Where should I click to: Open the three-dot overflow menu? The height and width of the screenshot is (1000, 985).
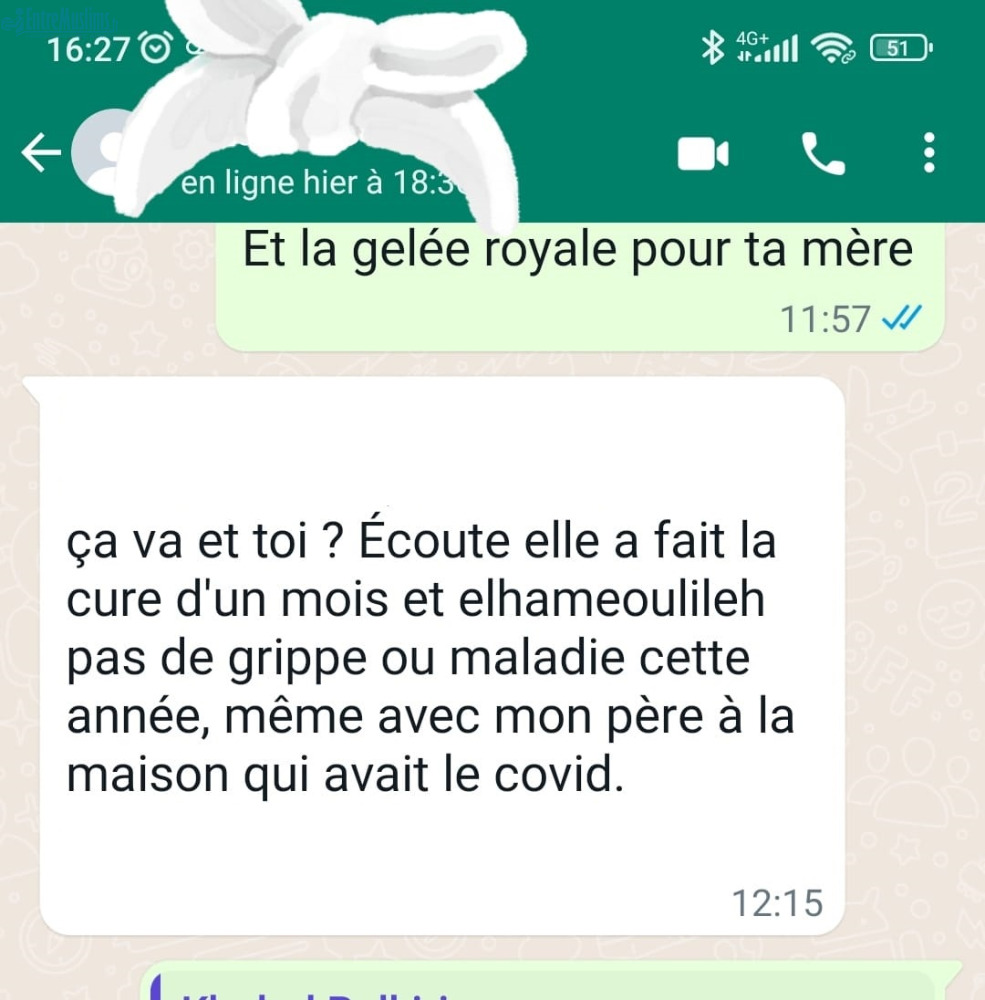(929, 154)
